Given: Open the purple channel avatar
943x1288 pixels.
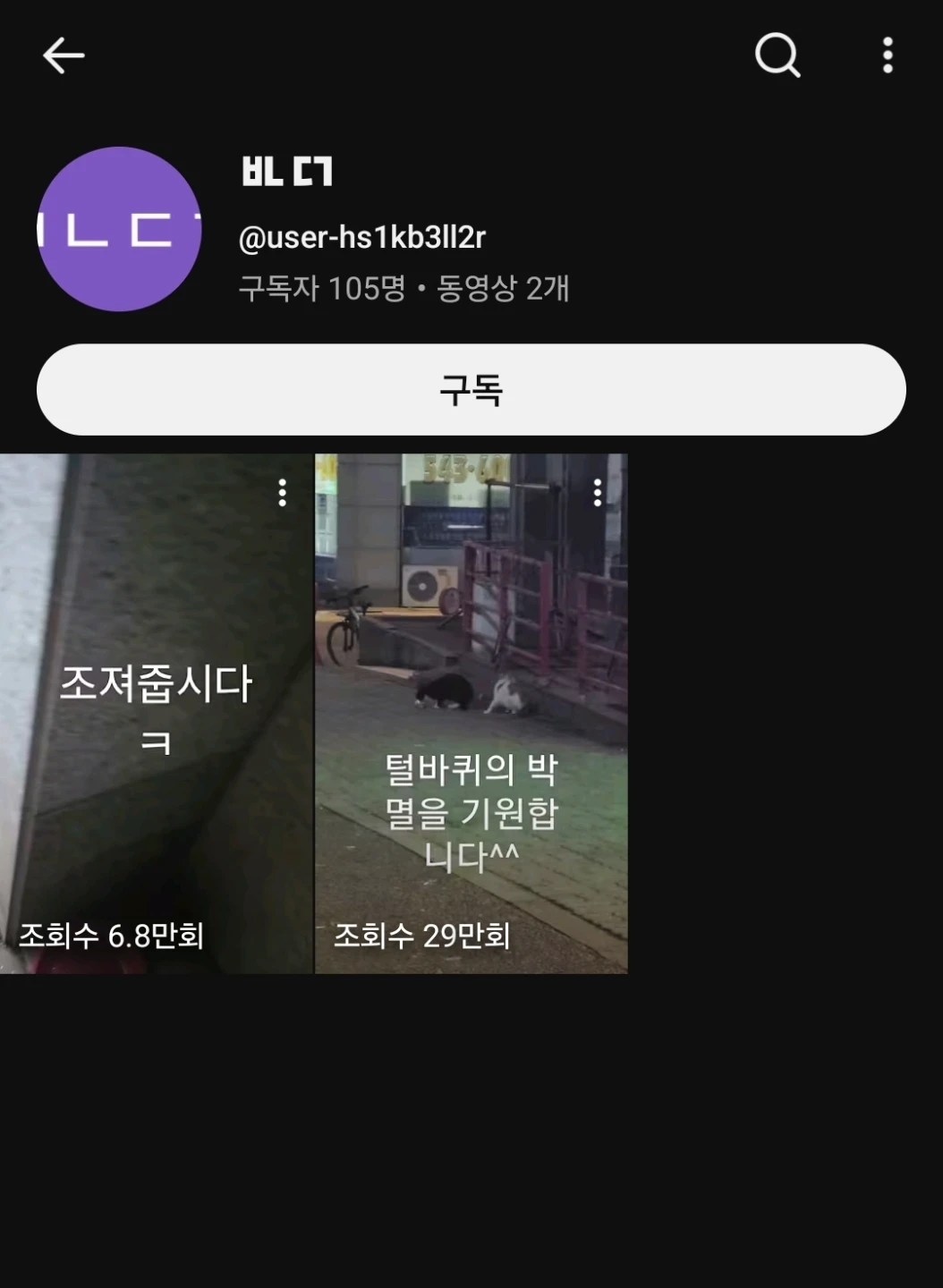Looking at the screenshot, I should [119, 229].
